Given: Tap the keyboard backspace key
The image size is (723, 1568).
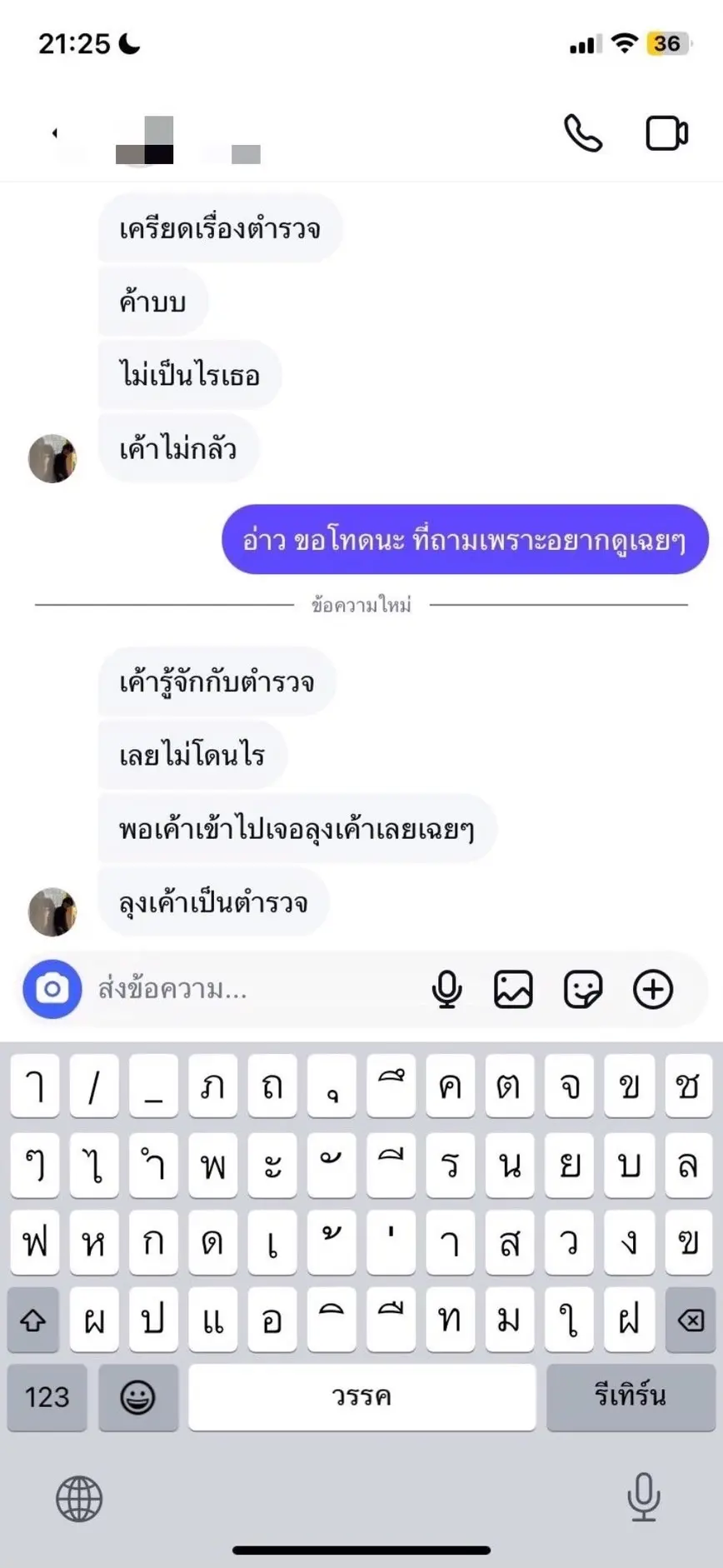Looking at the screenshot, I should point(690,1320).
